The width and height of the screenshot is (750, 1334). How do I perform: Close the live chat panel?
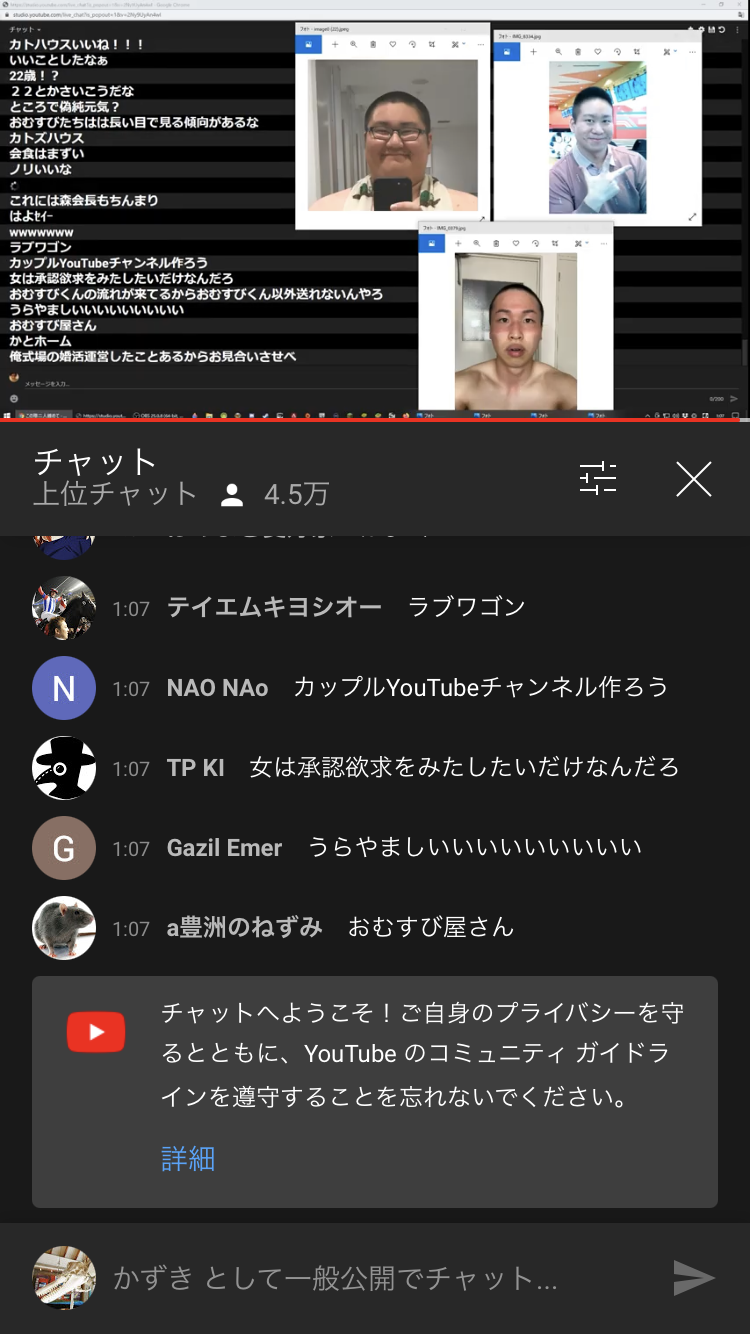click(x=693, y=479)
